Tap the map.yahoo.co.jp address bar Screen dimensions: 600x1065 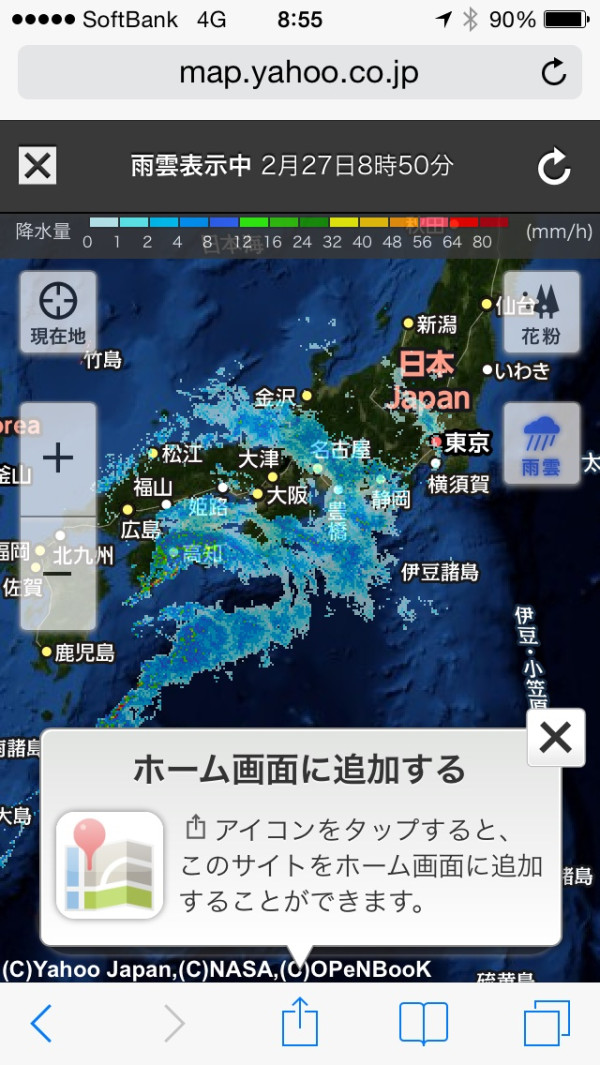click(x=300, y=72)
